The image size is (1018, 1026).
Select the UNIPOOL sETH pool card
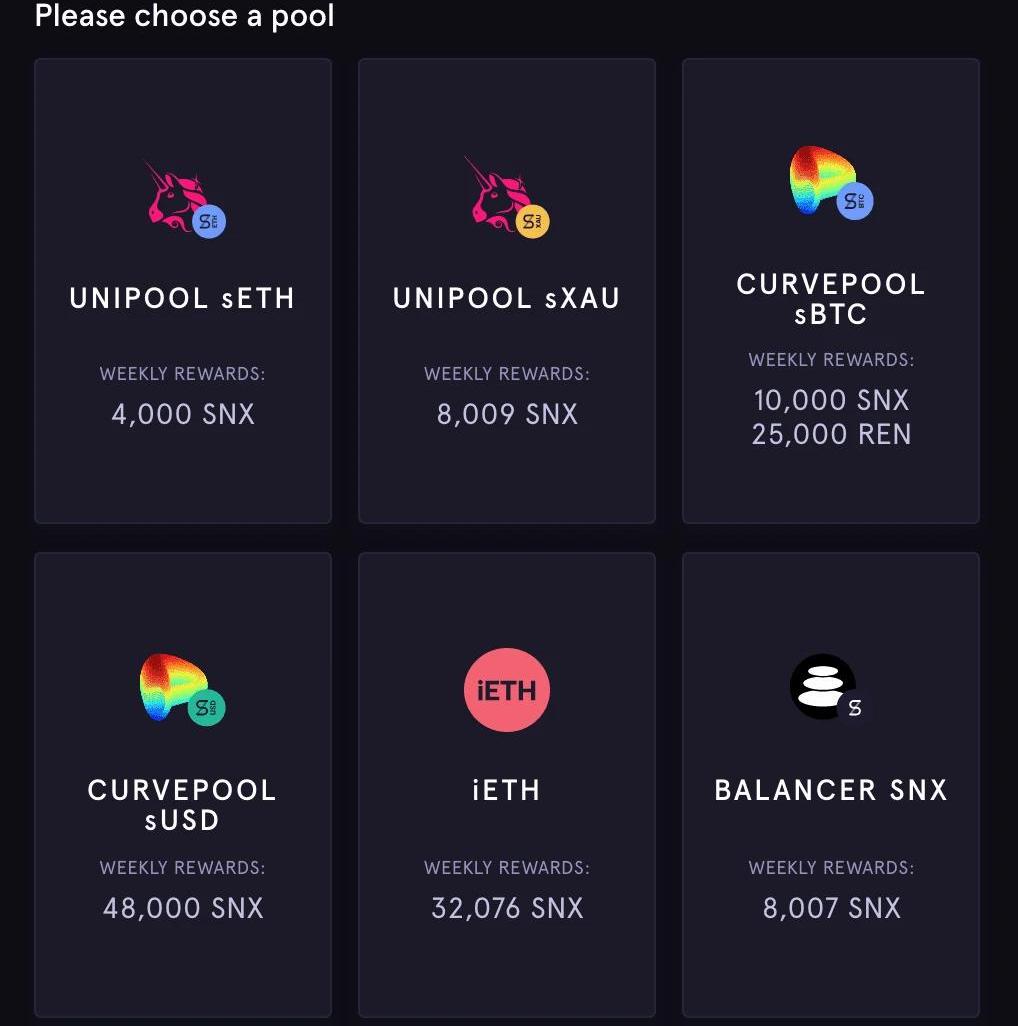183,291
